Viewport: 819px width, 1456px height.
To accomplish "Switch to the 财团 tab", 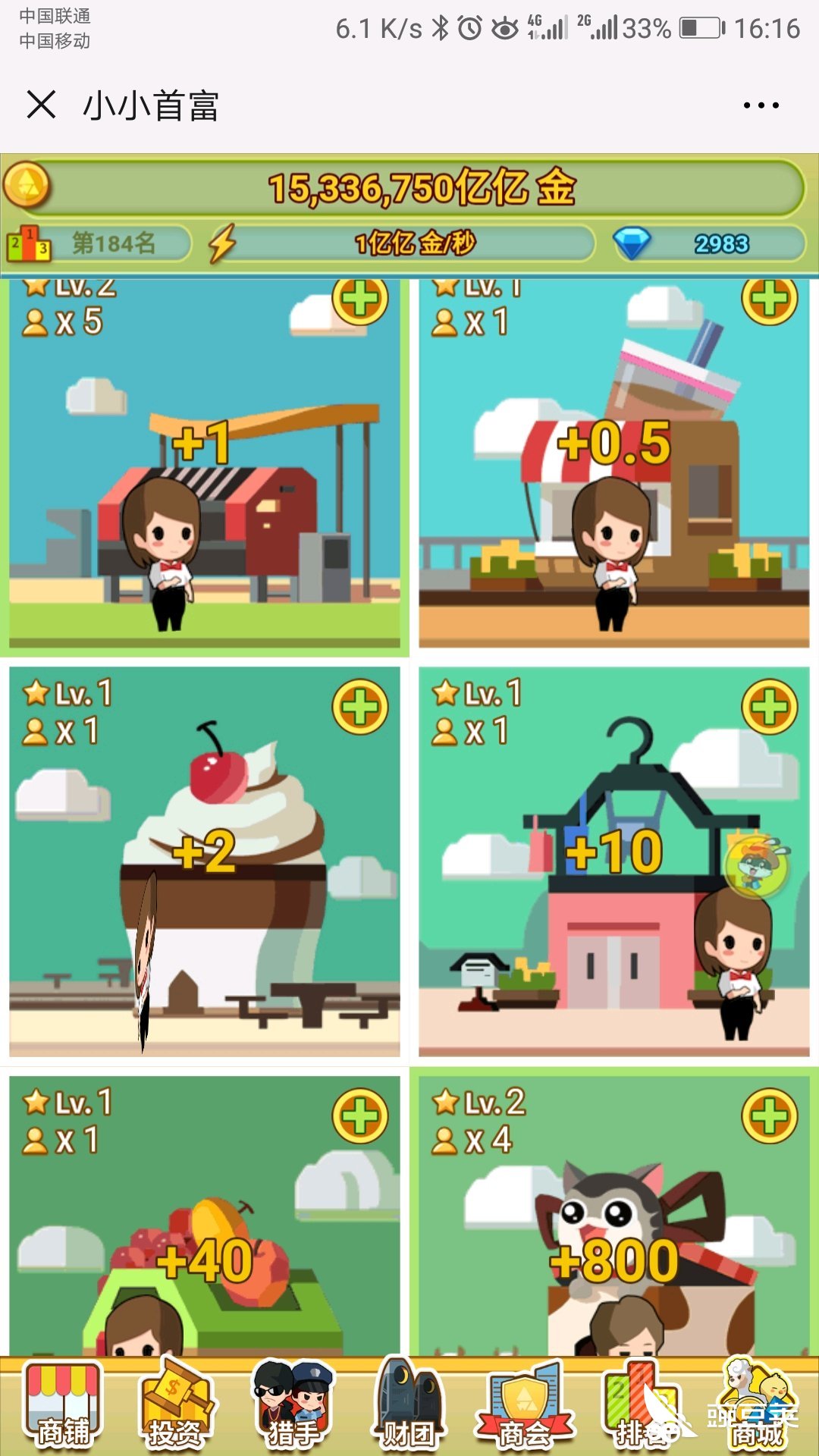I will (x=409, y=1404).
